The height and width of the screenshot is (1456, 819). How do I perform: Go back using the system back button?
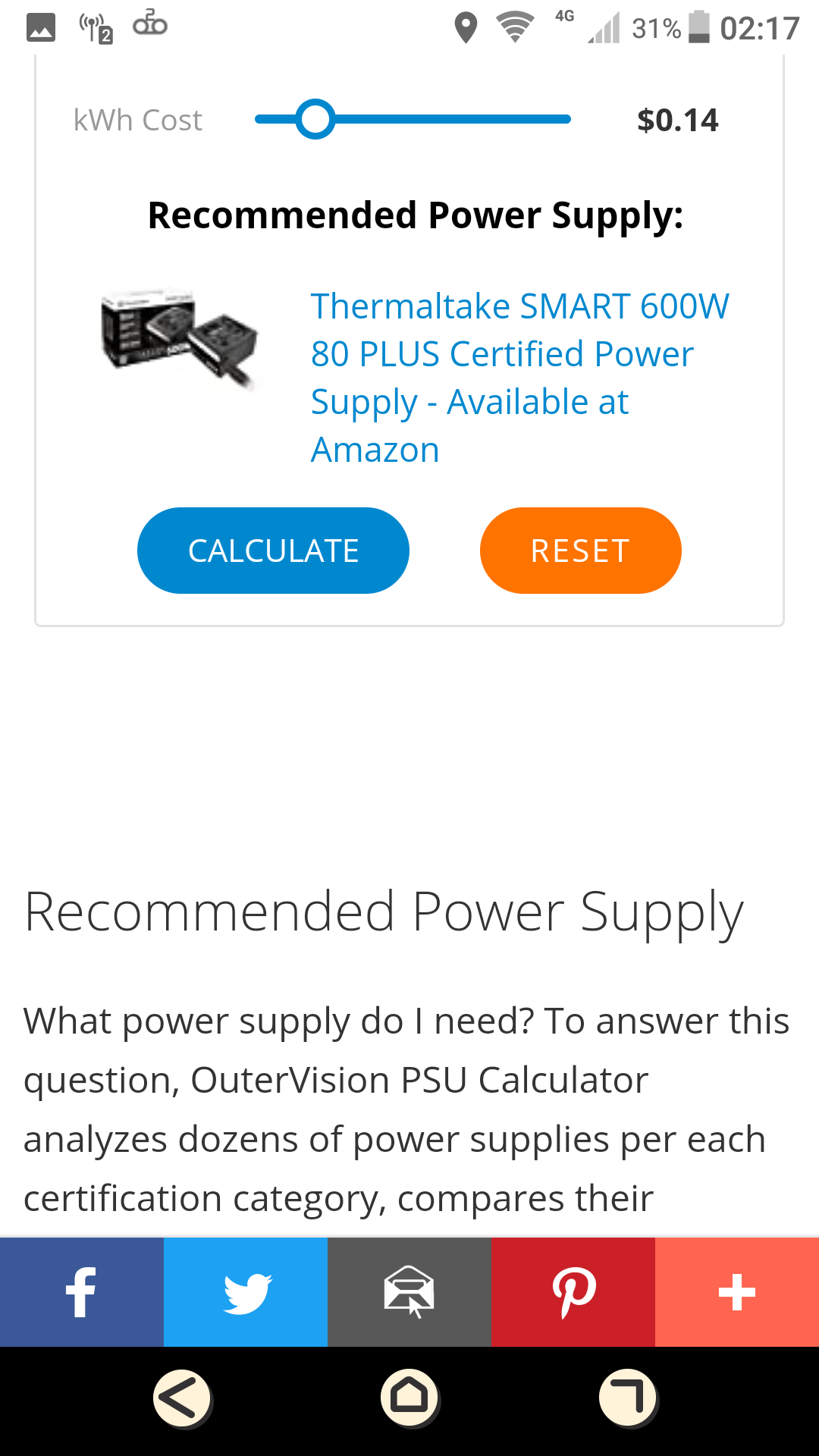[182, 1398]
